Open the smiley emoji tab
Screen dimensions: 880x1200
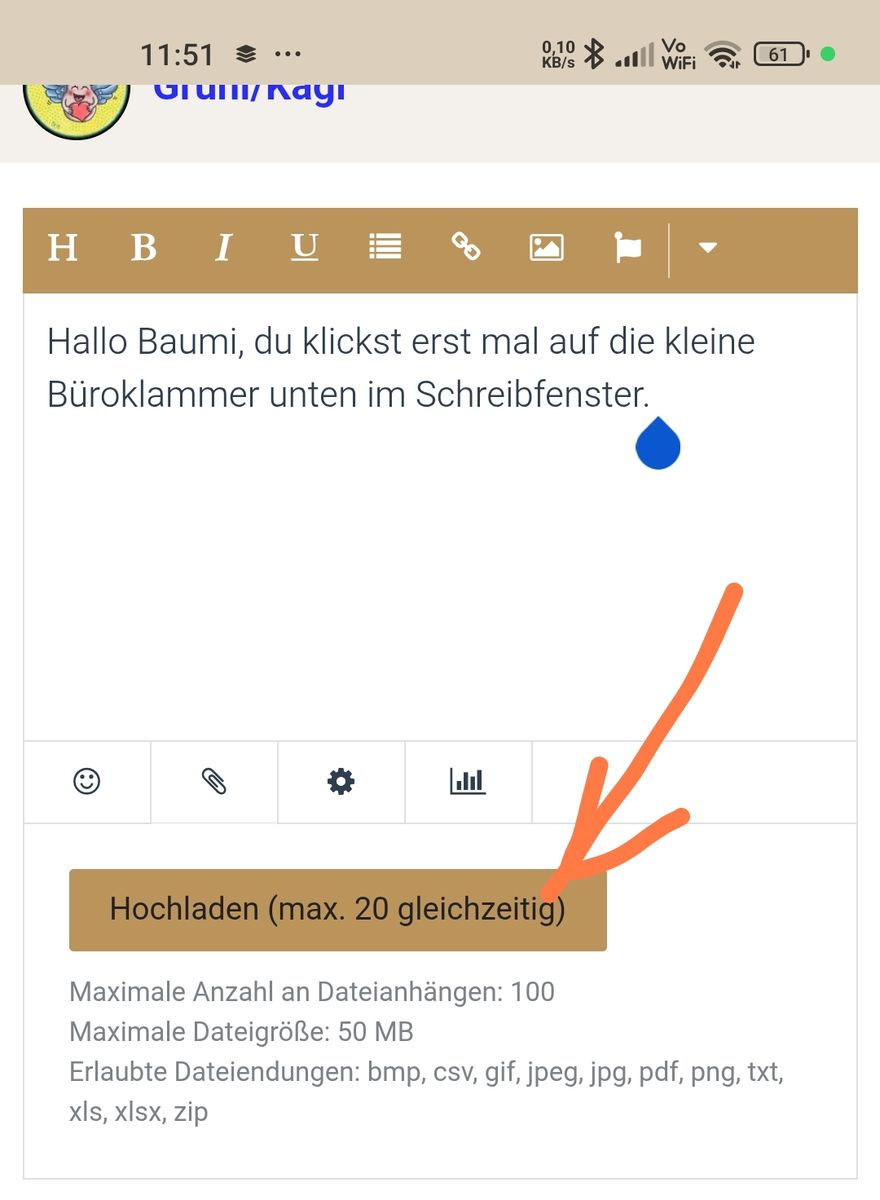click(87, 781)
